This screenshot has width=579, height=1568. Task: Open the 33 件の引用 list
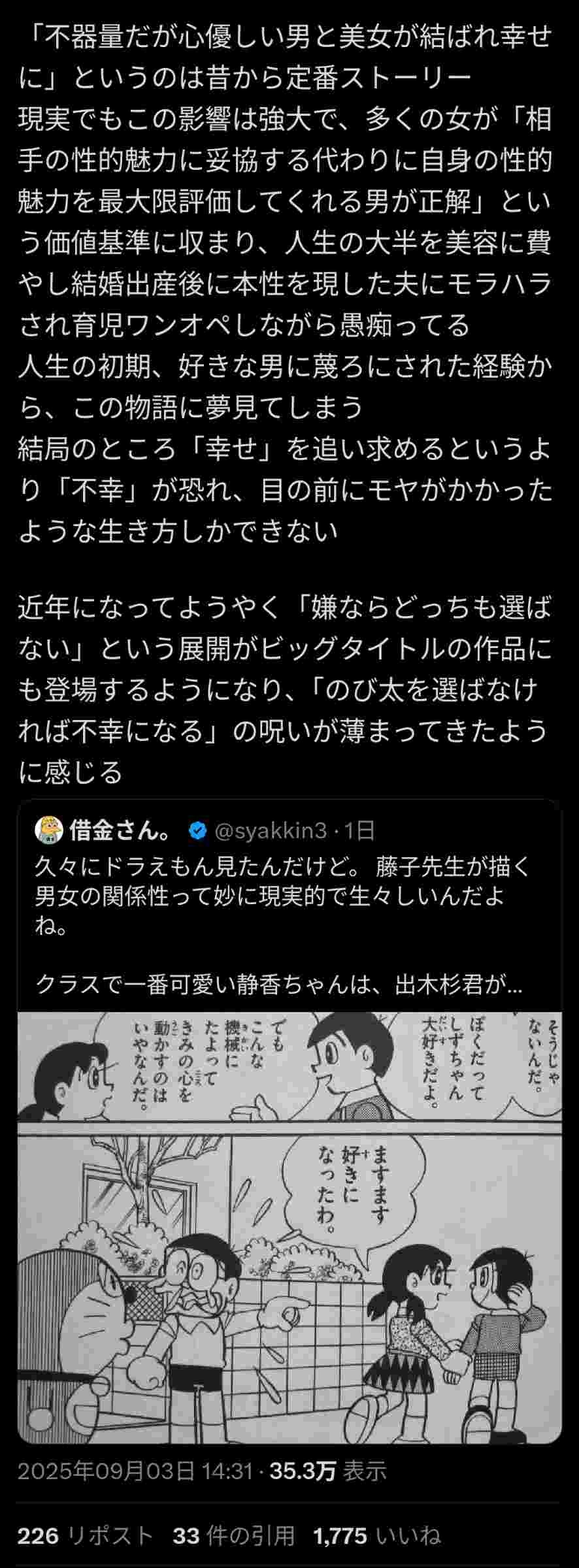pyautogui.click(x=233, y=1536)
